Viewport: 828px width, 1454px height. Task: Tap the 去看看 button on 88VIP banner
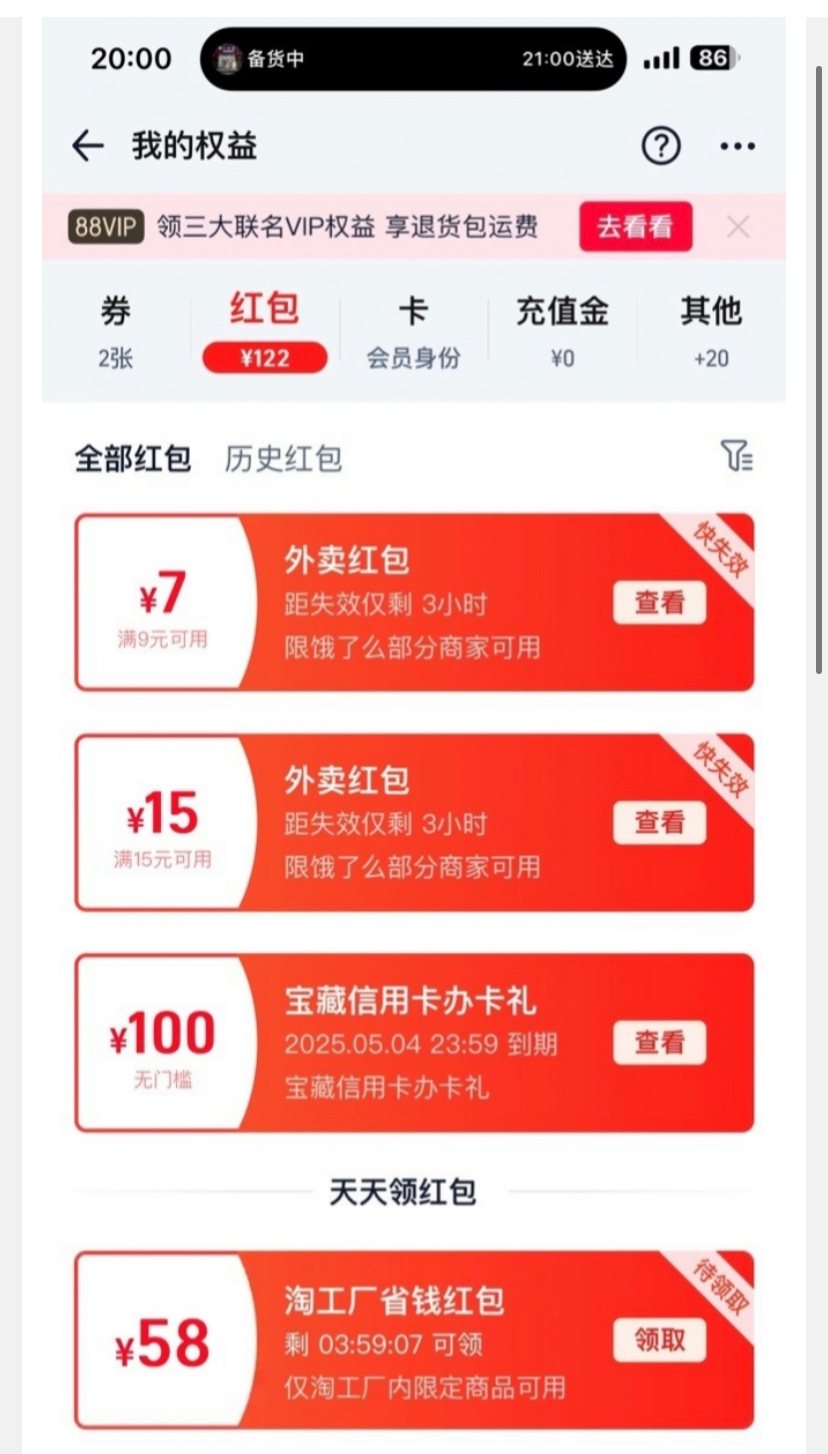point(635,227)
